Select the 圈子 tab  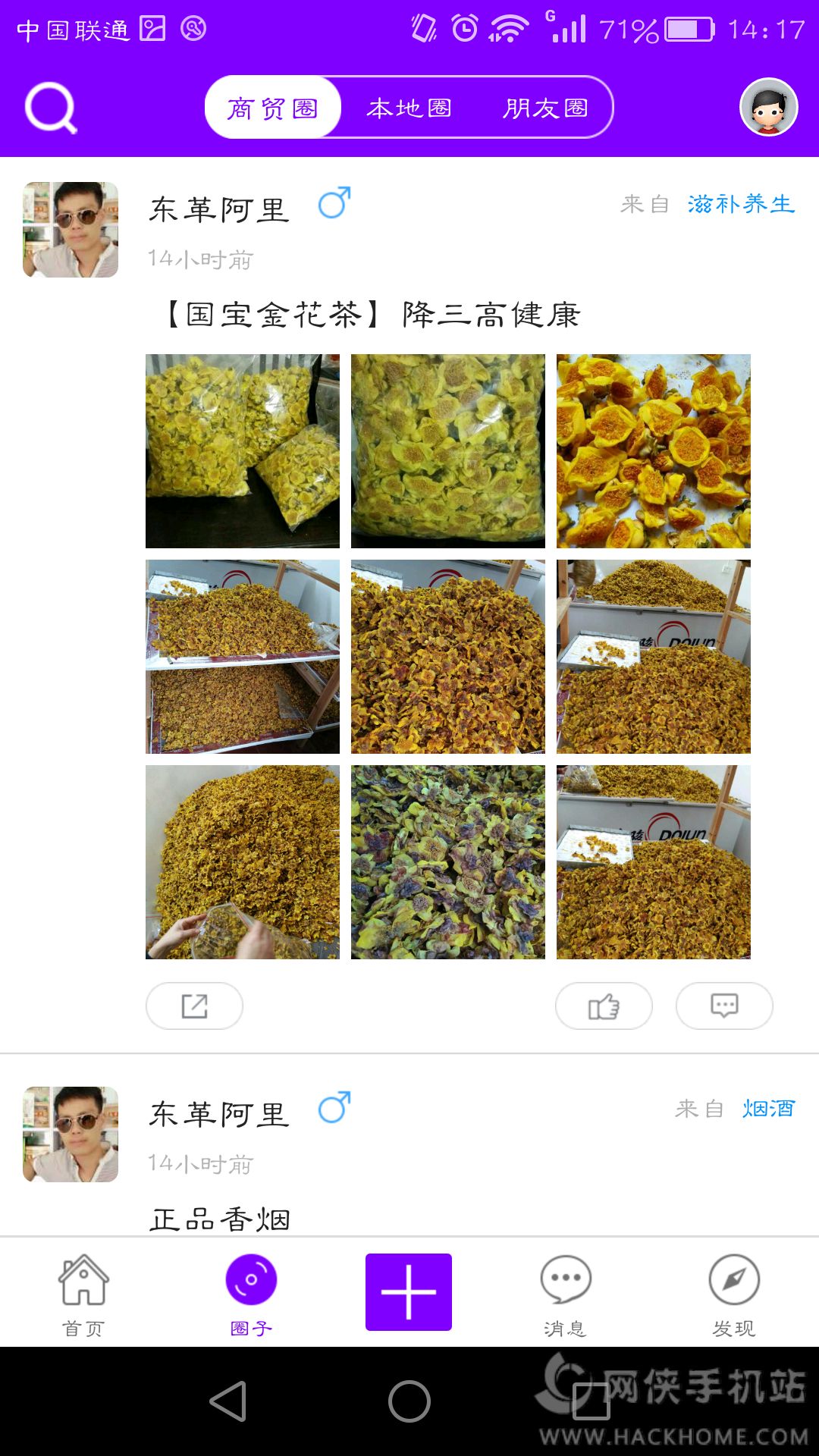[251, 1295]
